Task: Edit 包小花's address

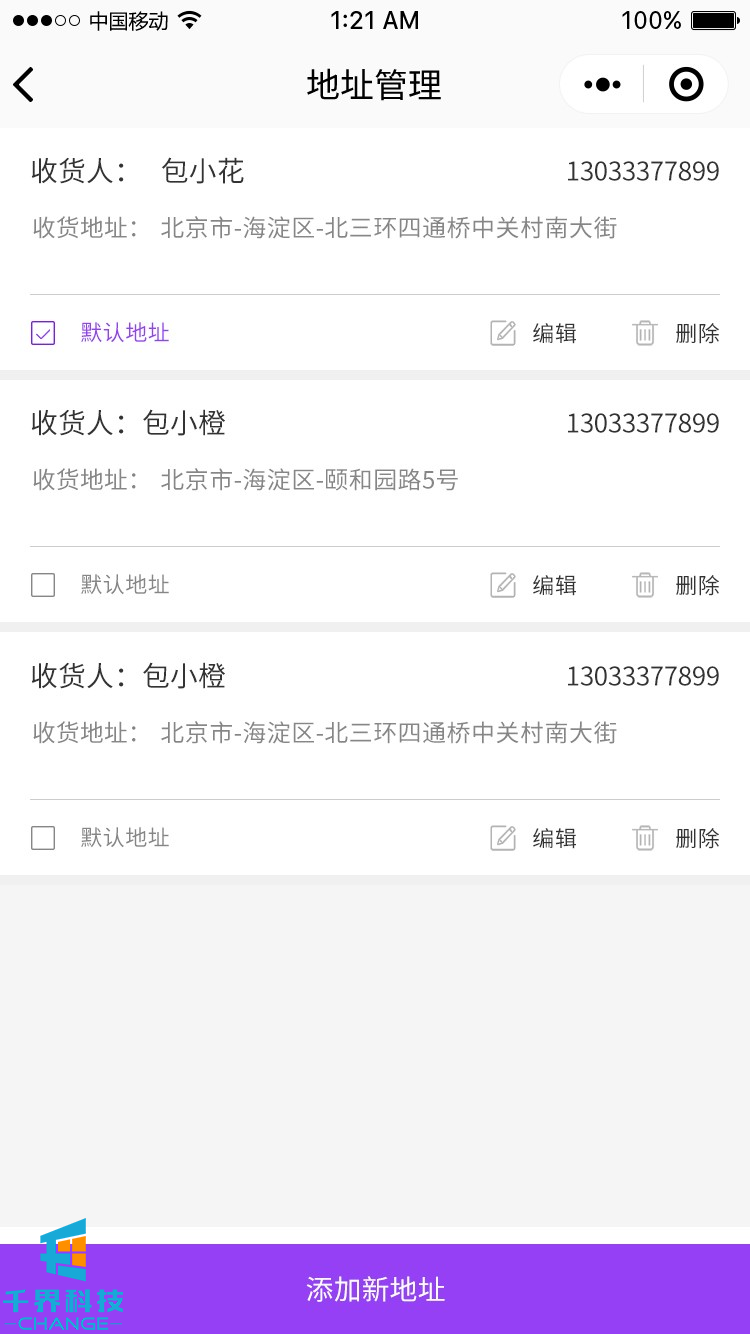Action: (x=534, y=333)
